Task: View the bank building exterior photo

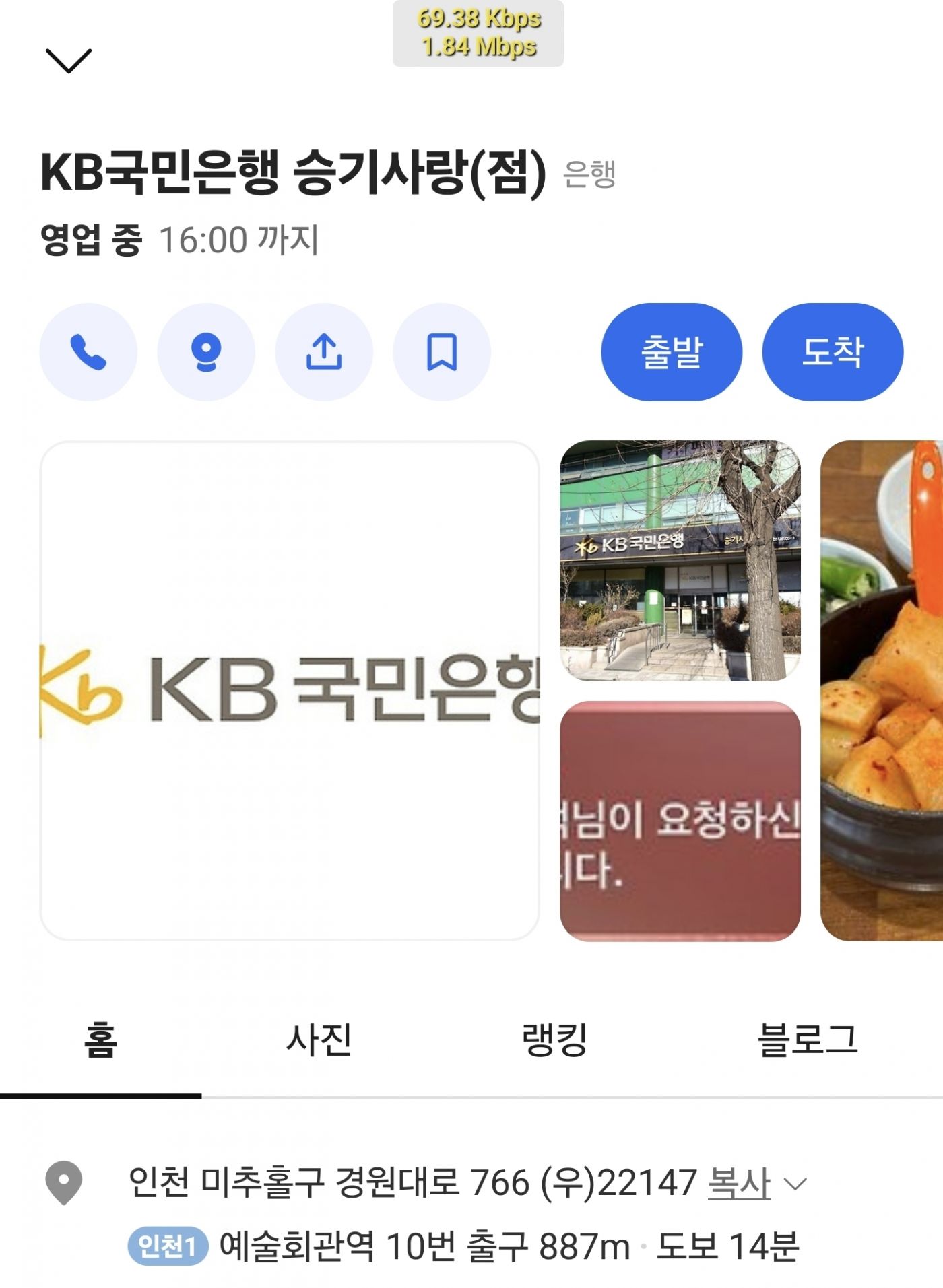Action: [680, 560]
